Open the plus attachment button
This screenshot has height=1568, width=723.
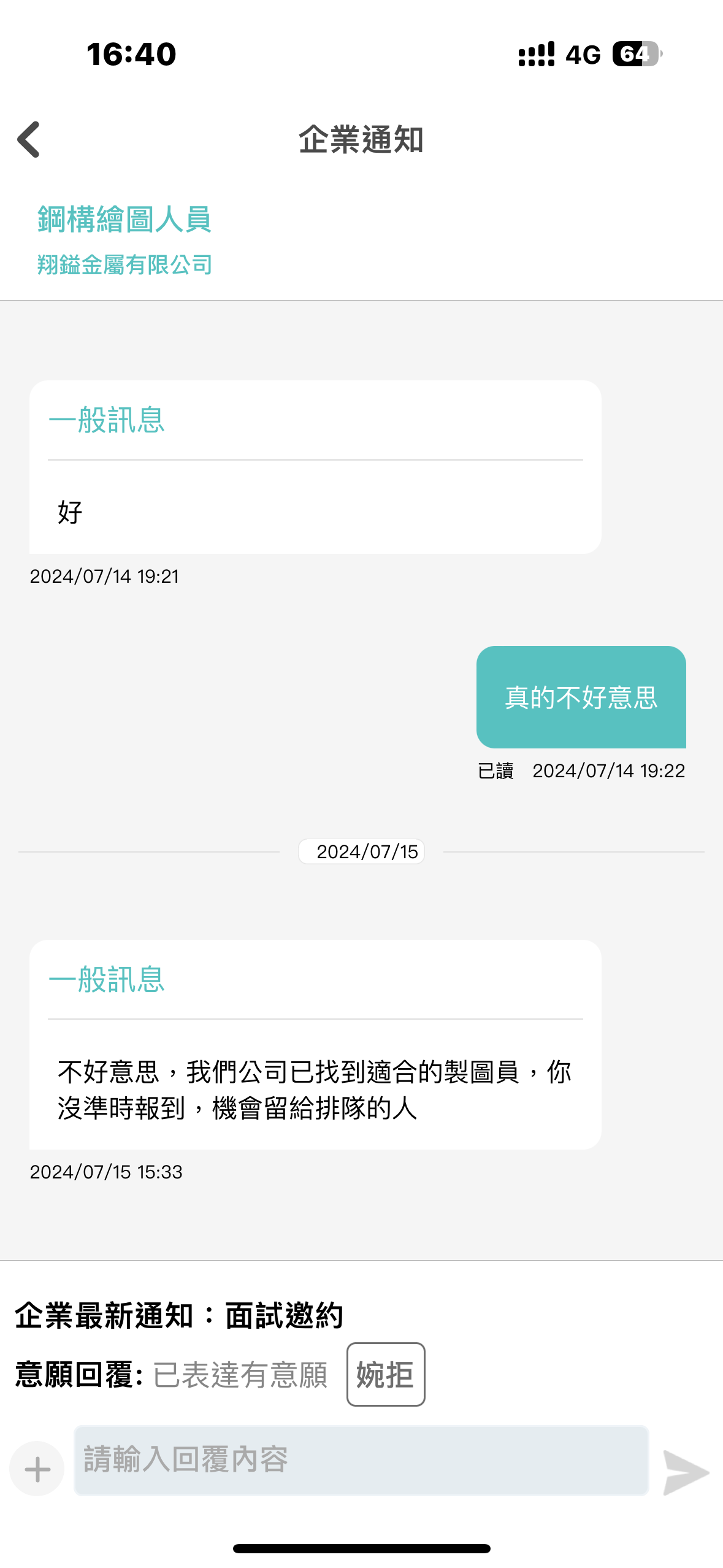(x=37, y=1469)
